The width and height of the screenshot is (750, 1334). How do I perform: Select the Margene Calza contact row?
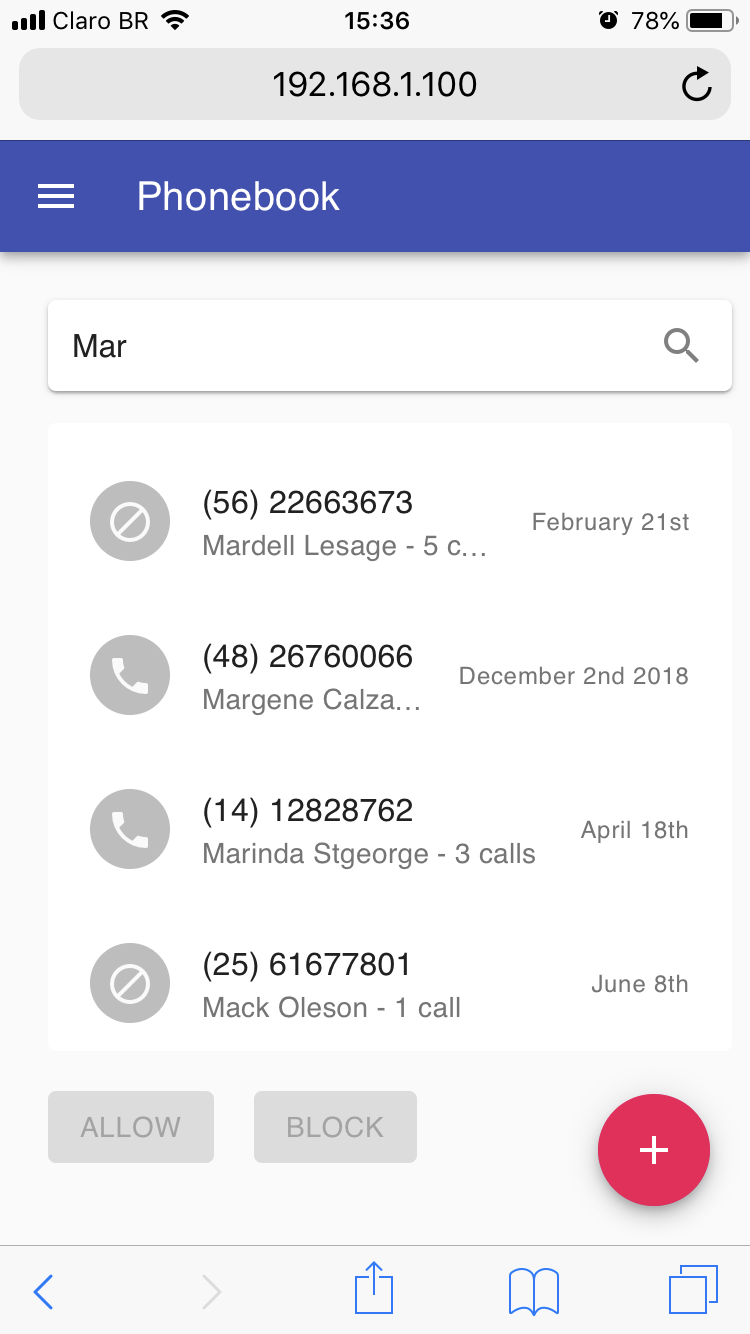click(390, 676)
